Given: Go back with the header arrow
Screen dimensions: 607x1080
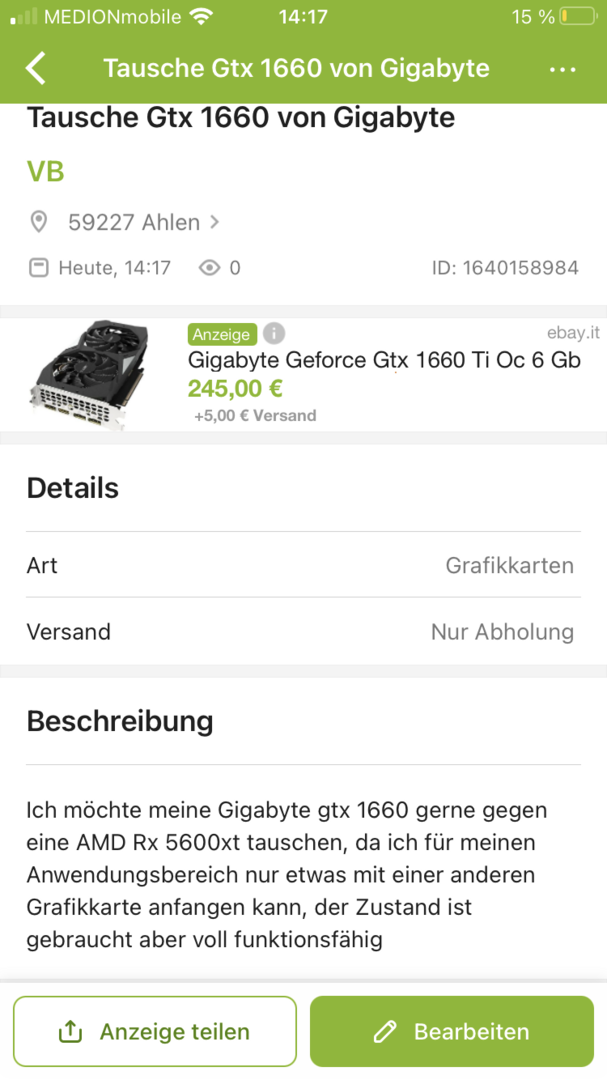Looking at the screenshot, I should tap(36, 69).
